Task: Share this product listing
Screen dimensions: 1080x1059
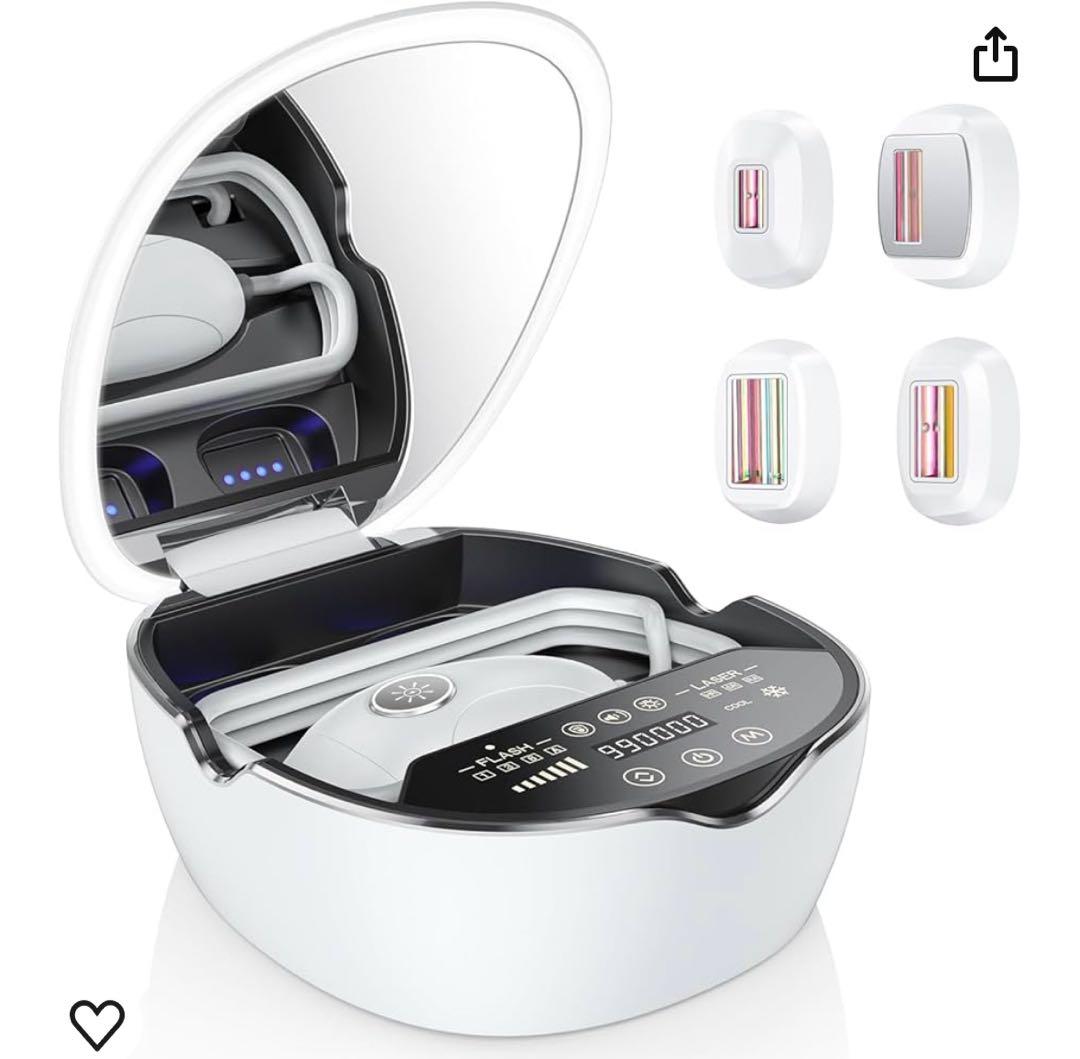Action: (x=995, y=54)
